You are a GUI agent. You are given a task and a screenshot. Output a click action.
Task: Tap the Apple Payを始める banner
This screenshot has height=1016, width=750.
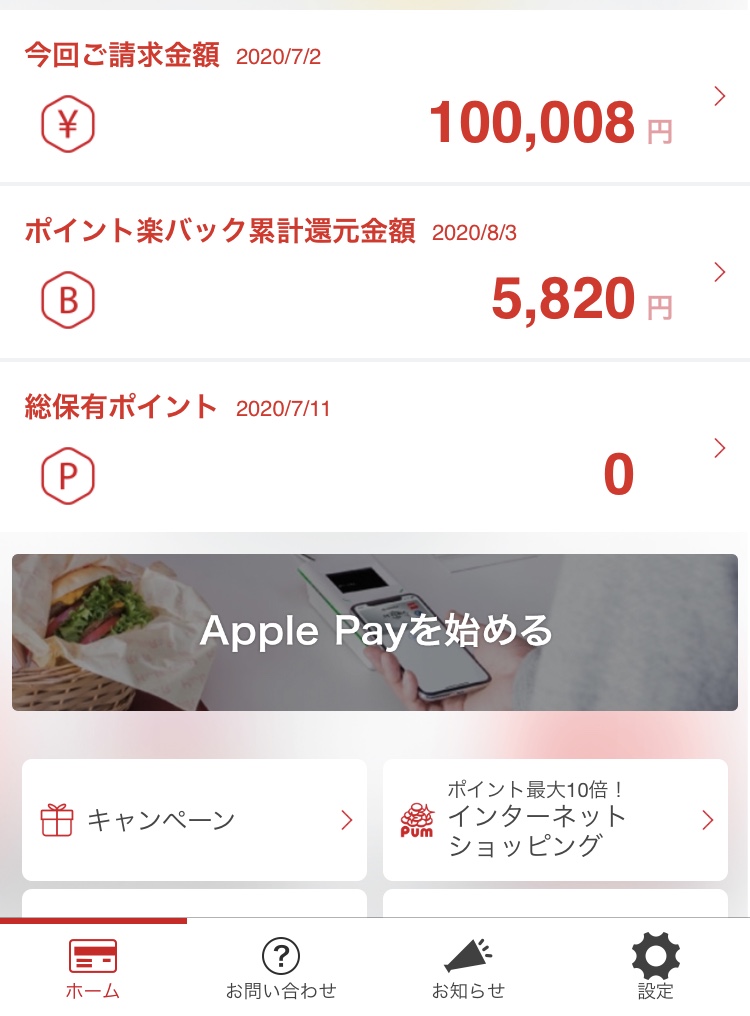(x=375, y=632)
